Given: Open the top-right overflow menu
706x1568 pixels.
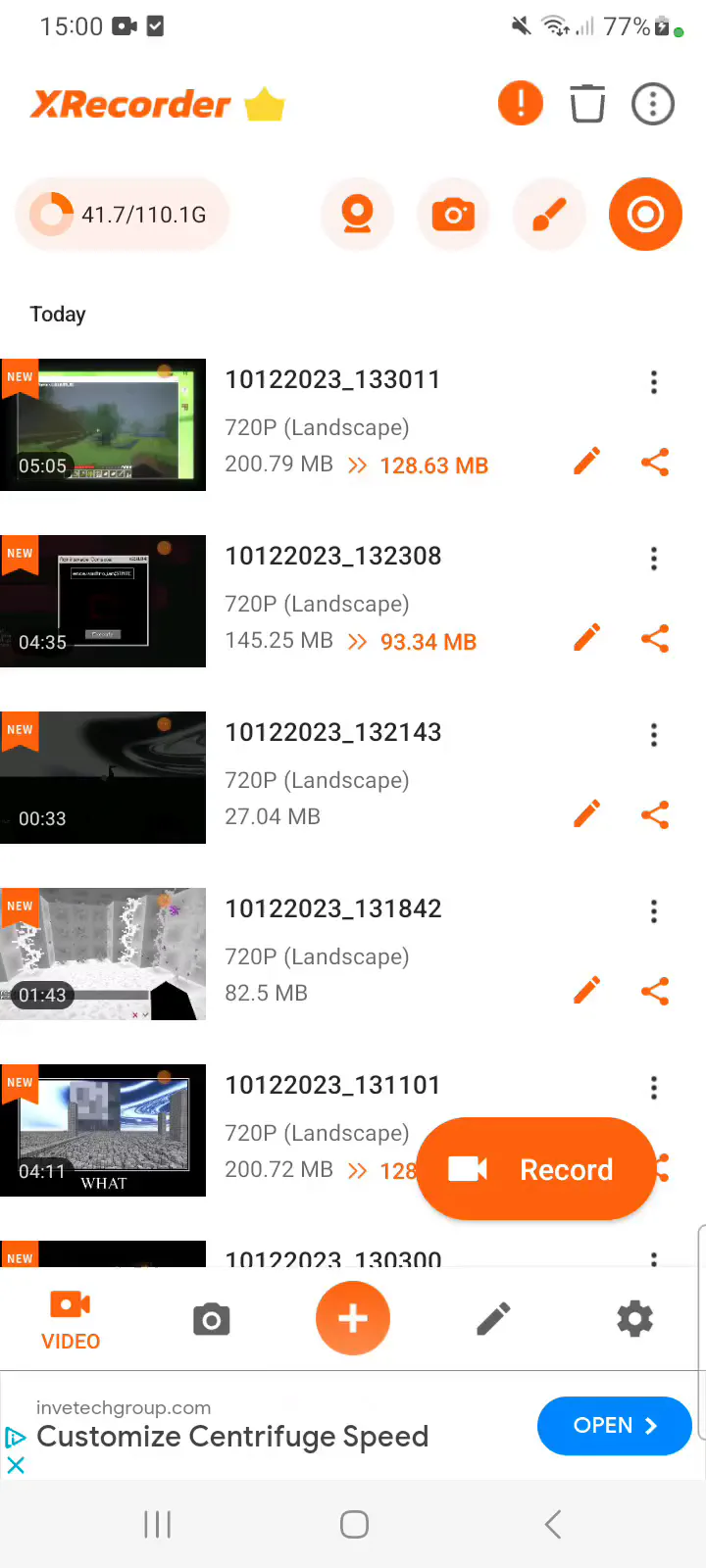Looking at the screenshot, I should coord(653,103).
